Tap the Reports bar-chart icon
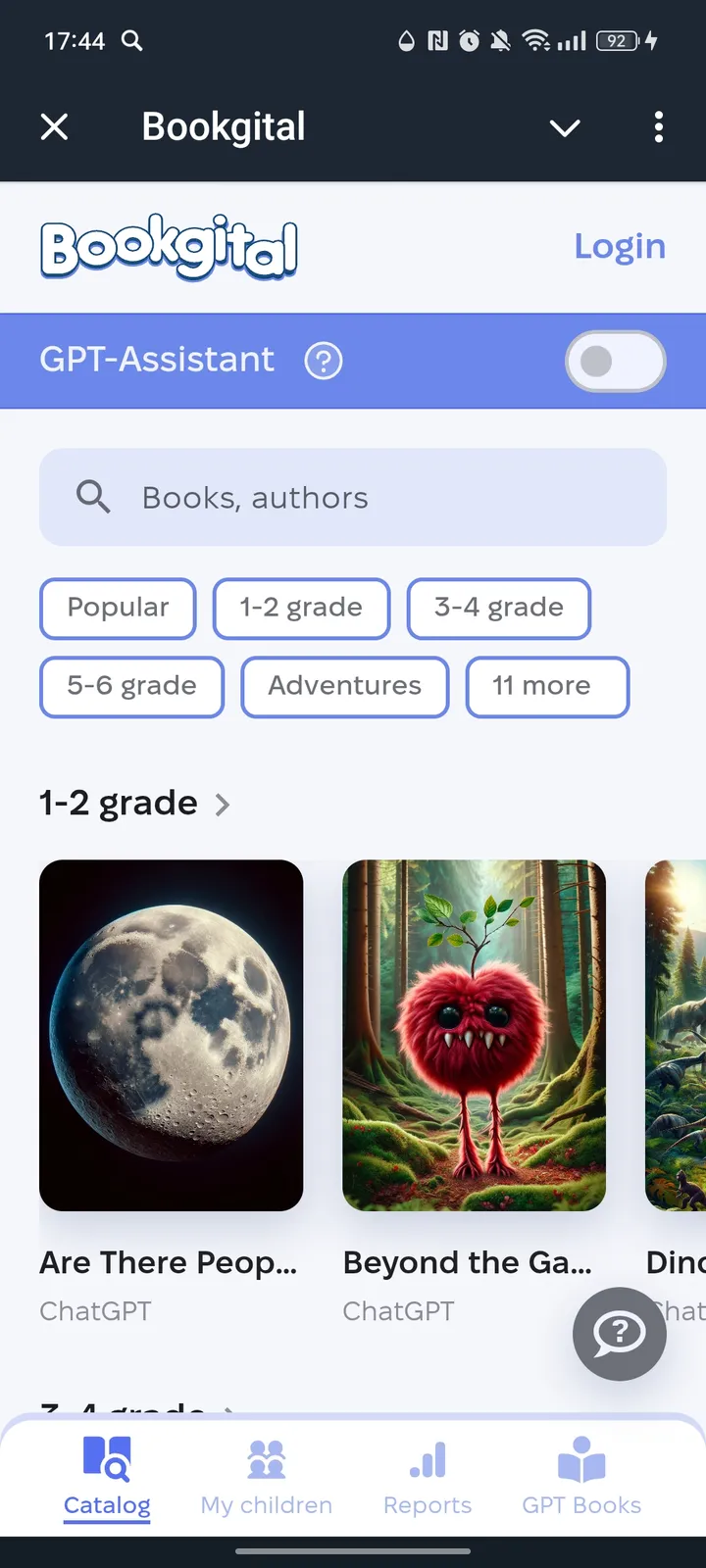Viewport: 706px width, 1568px height. 427,1460
